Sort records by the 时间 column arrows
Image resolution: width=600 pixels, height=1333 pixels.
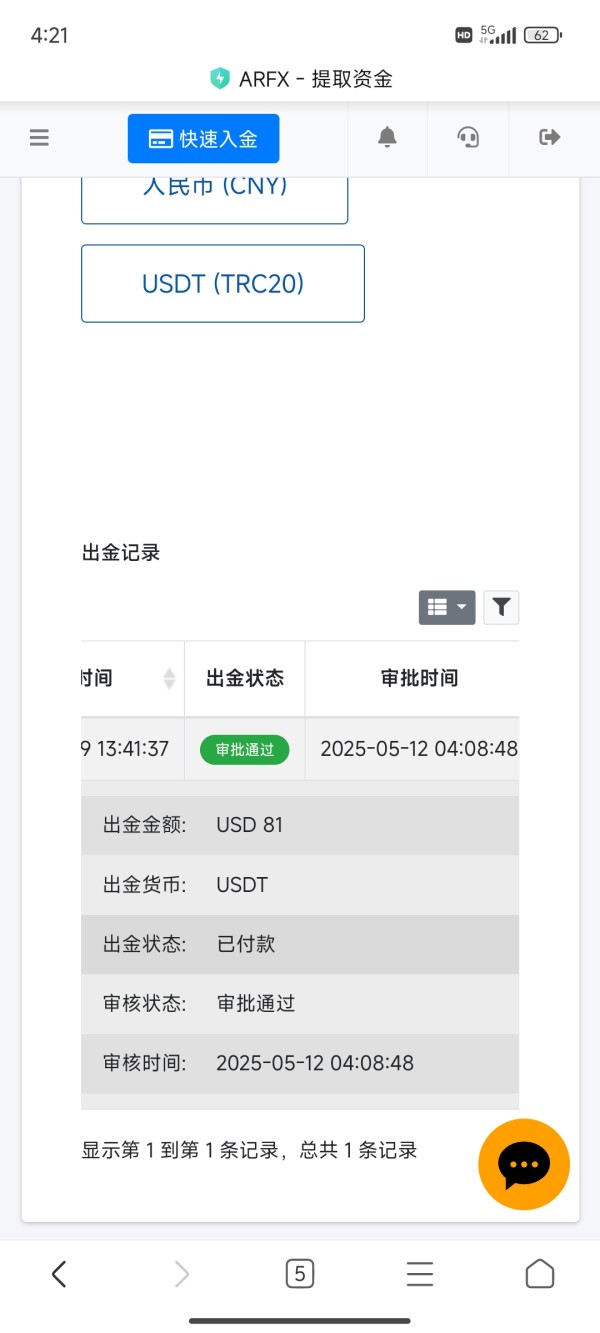(x=169, y=678)
